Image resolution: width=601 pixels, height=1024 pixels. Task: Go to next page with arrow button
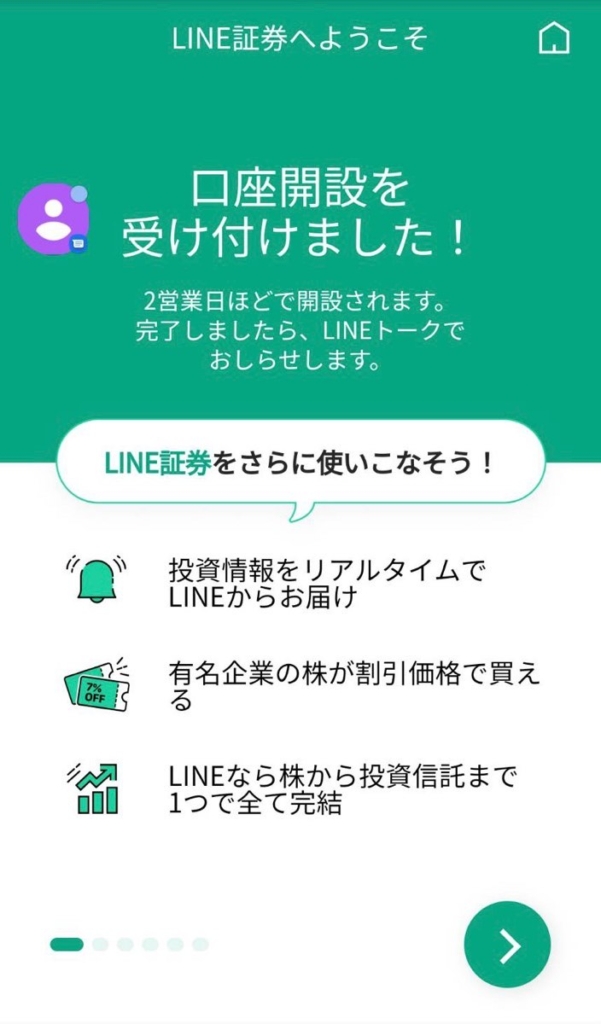click(x=508, y=945)
